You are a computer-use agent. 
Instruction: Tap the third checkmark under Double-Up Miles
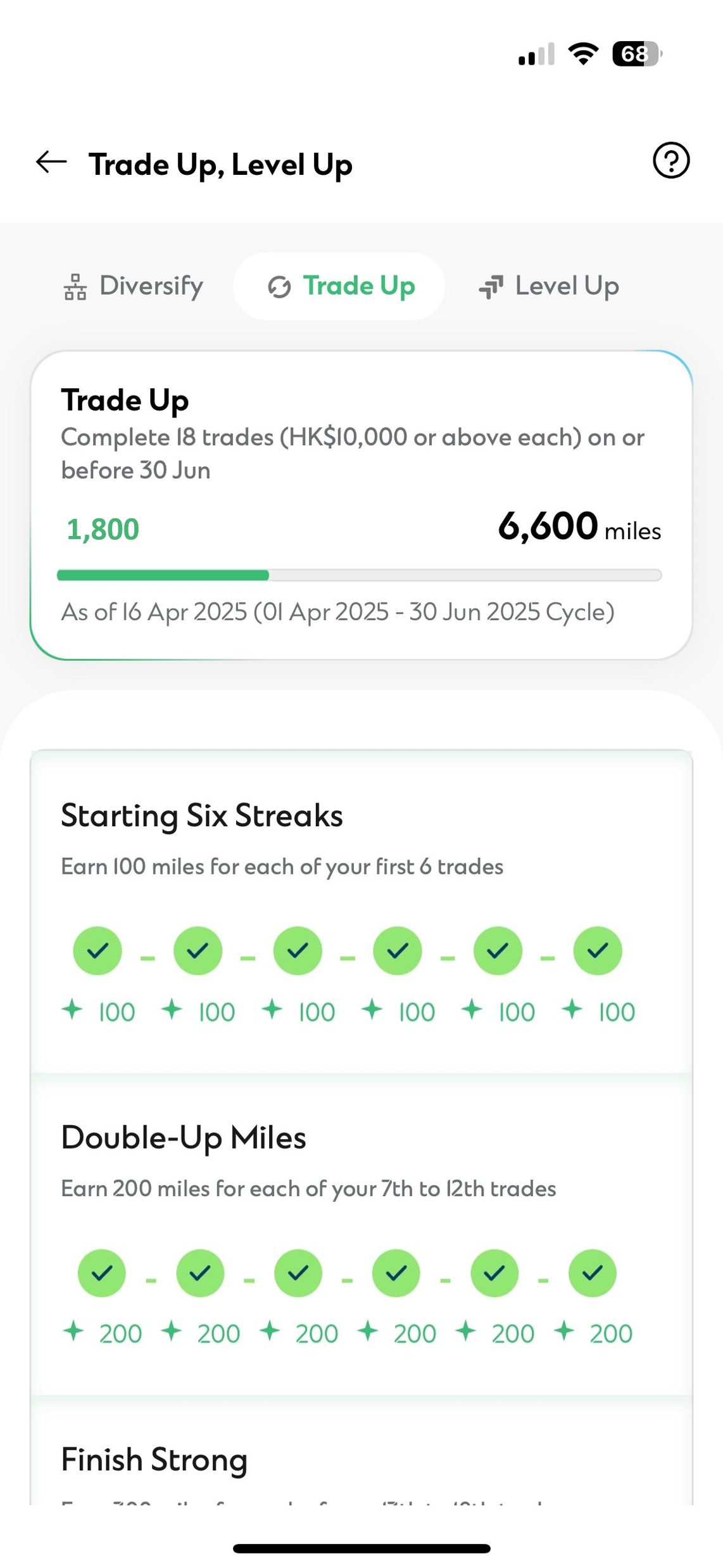point(298,1274)
